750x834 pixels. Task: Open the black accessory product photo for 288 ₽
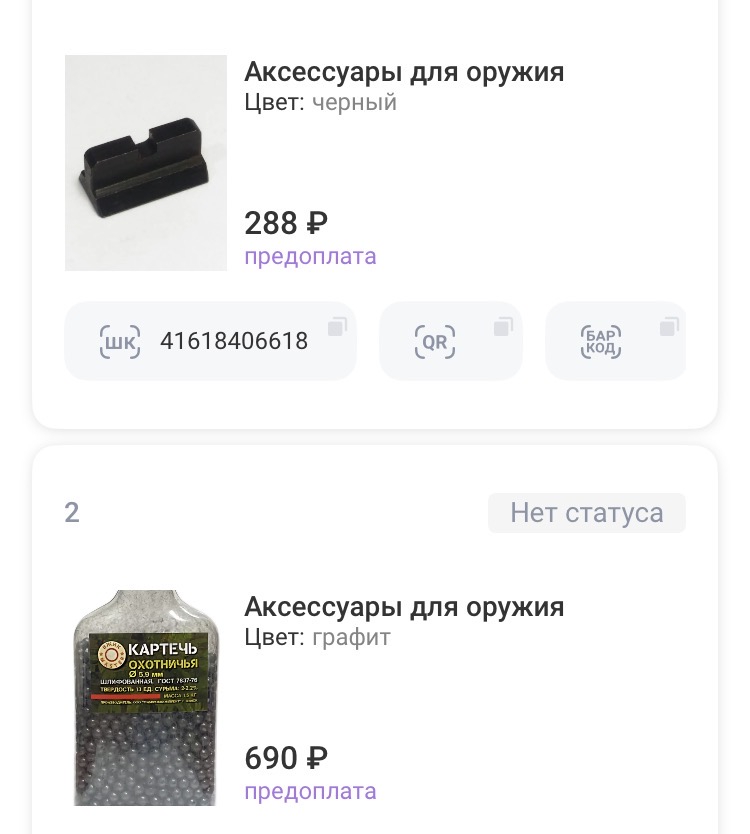click(x=146, y=163)
